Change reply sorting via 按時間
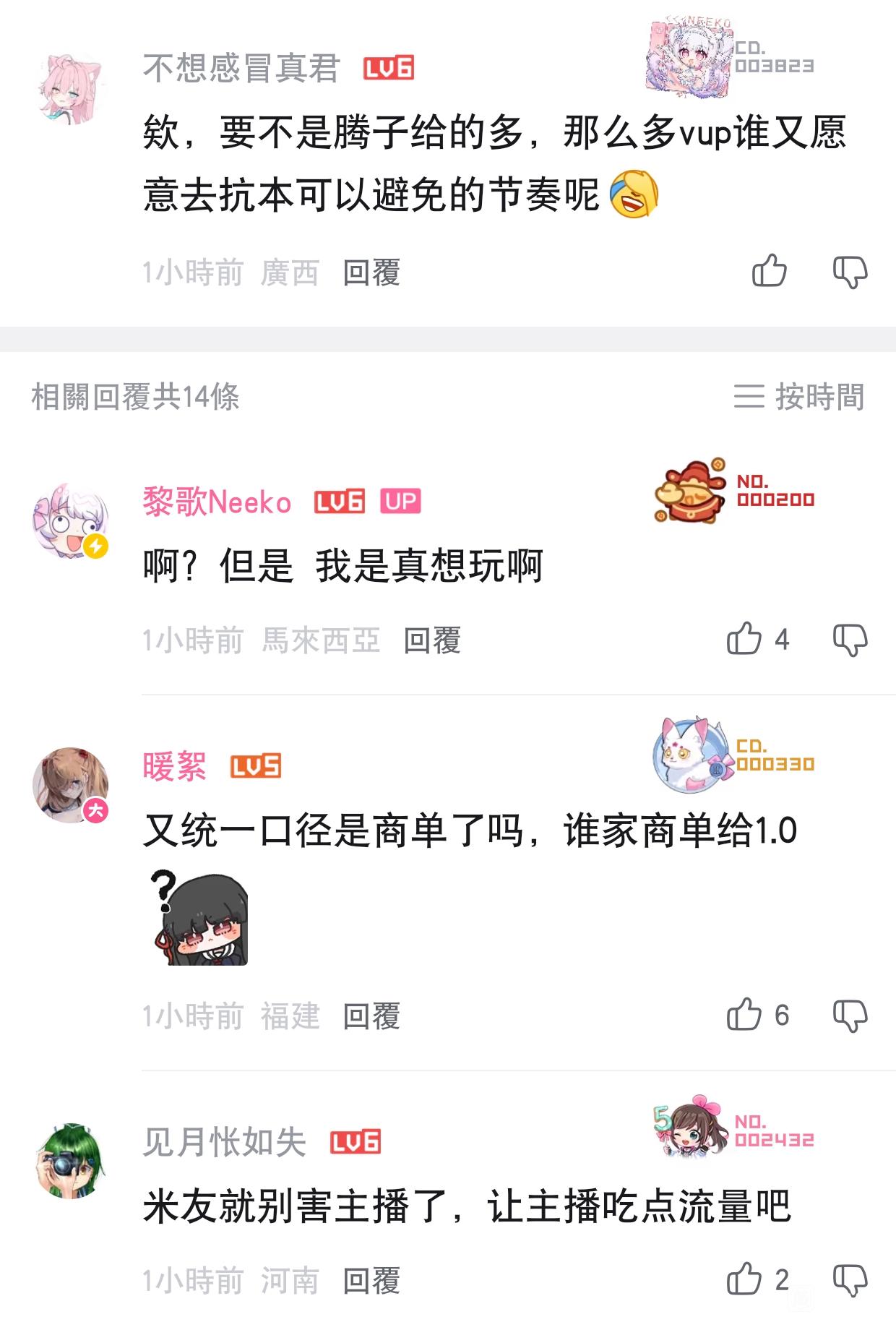 (799, 396)
